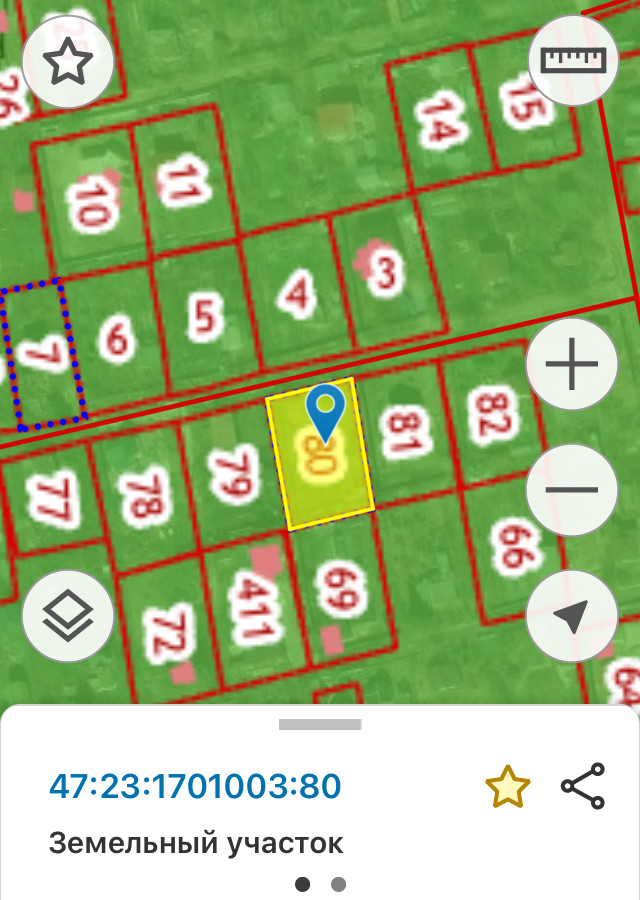Add parcel 47:23:1701003:80 to favorites
Viewport: 640px width, 900px height.
click(x=507, y=787)
